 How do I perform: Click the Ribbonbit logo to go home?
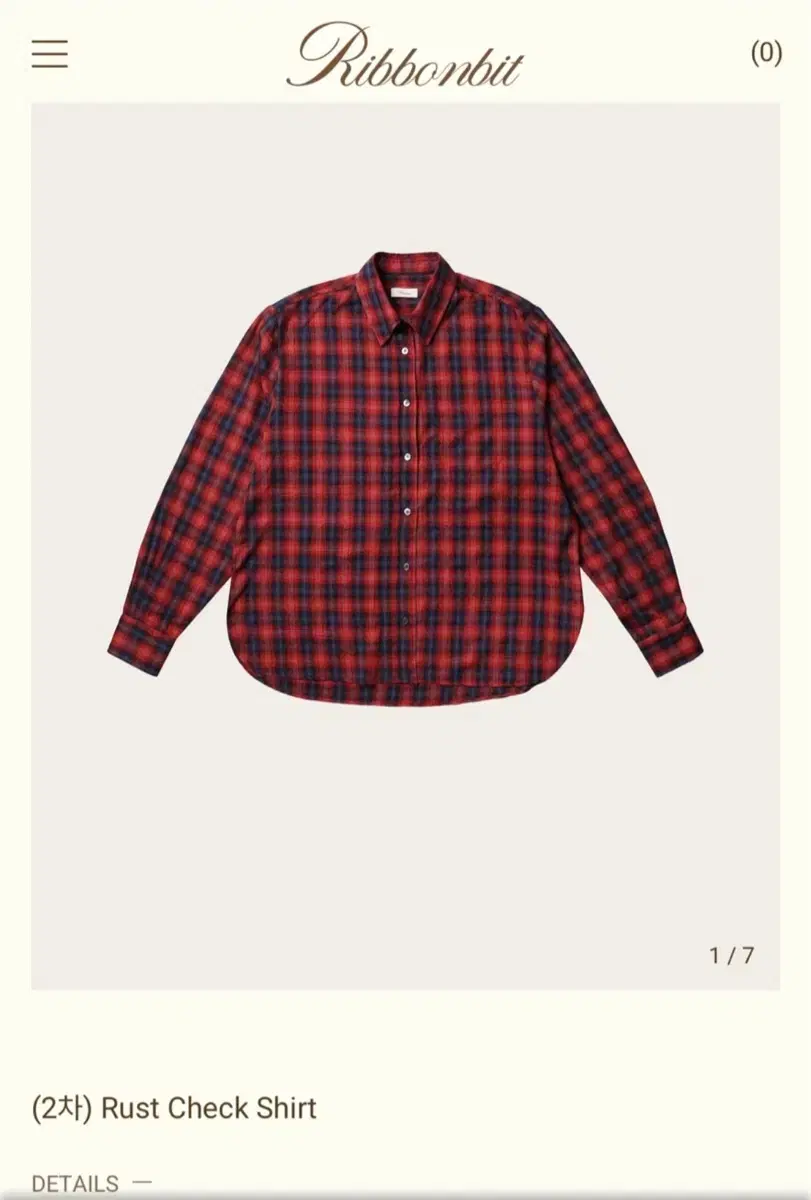(x=405, y=58)
